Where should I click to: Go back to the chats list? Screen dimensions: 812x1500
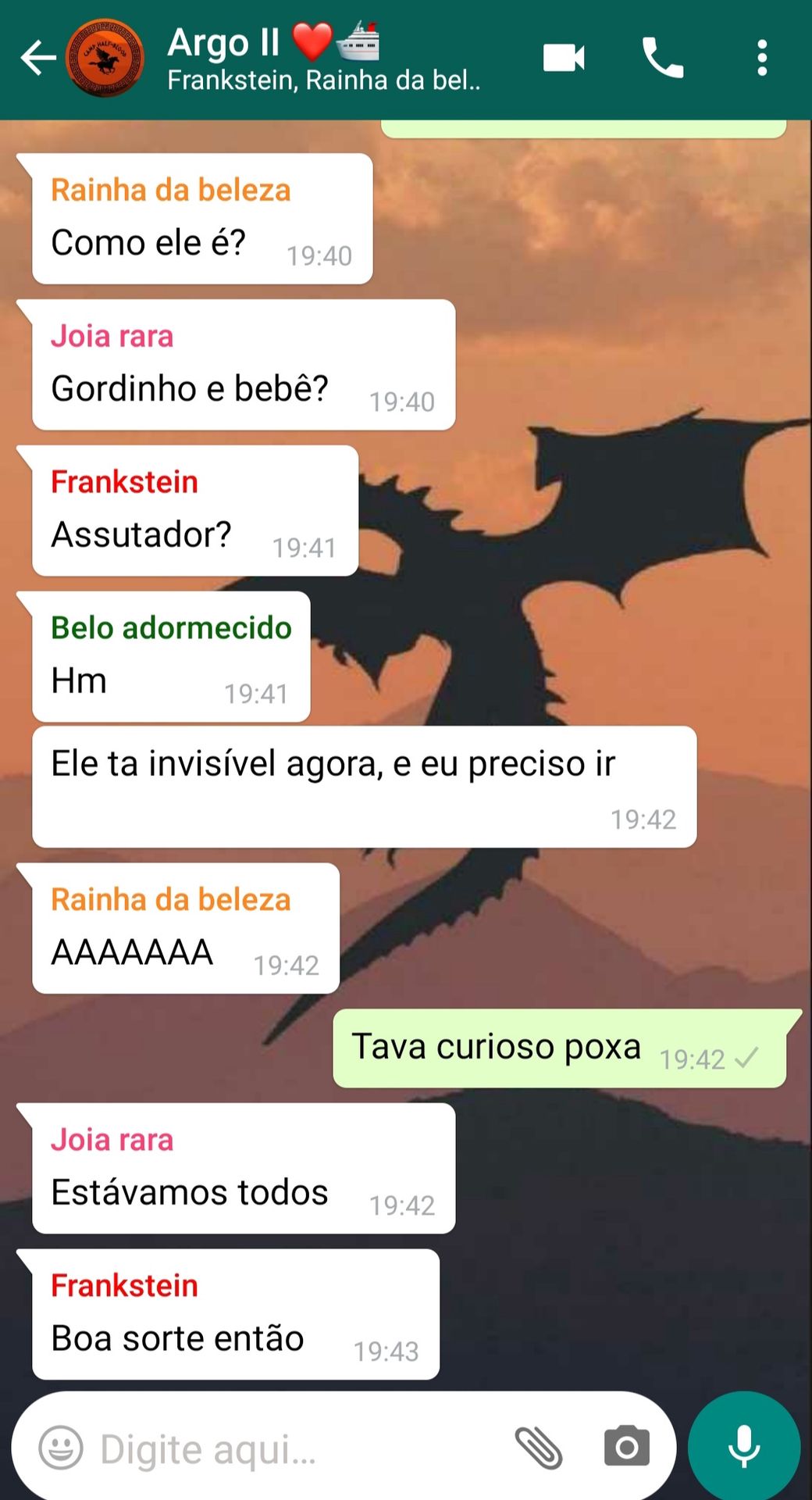click(37, 59)
